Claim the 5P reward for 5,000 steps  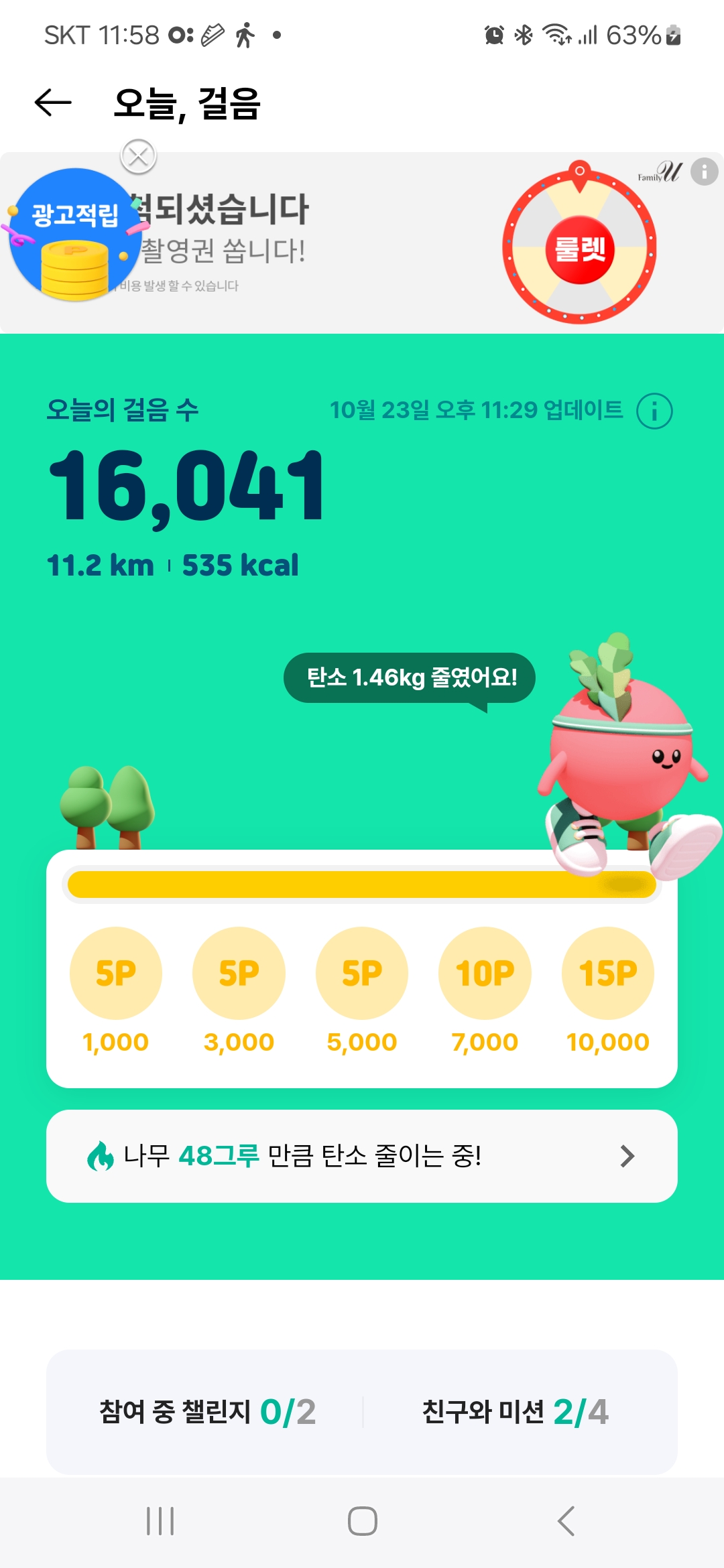click(362, 973)
